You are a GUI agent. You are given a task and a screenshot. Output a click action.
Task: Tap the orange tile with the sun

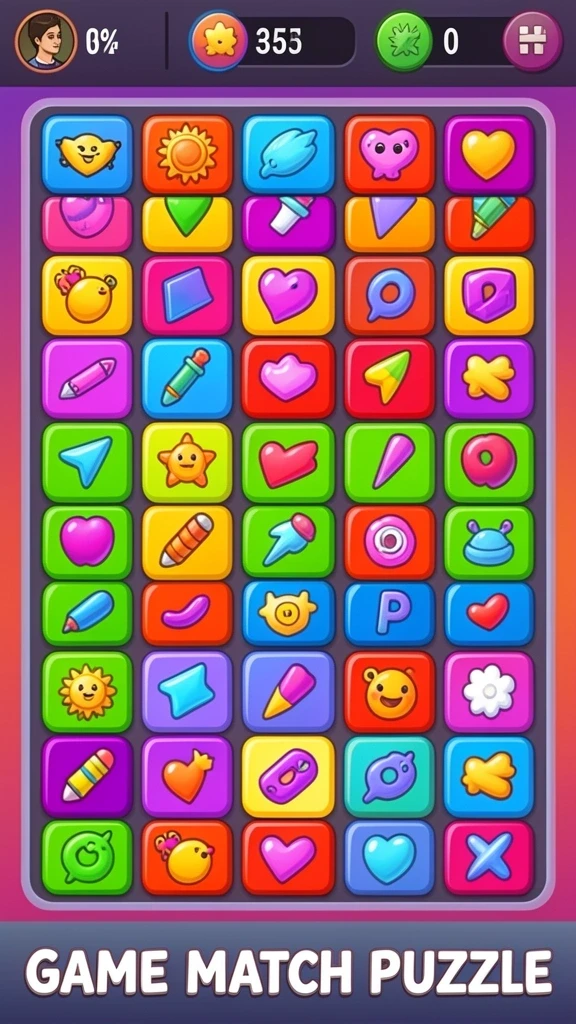click(187, 154)
